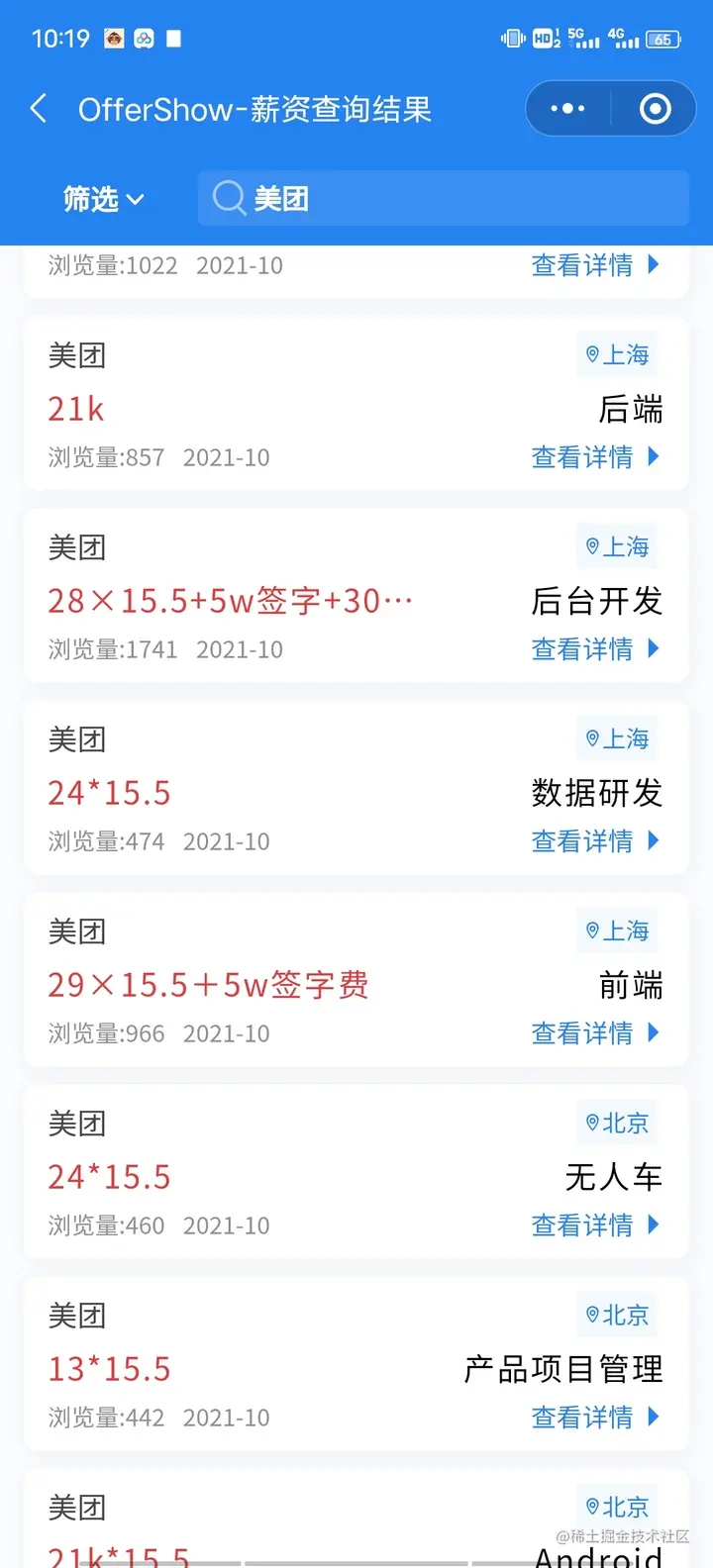Image resolution: width=713 pixels, height=1568 pixels.
Task: Open the Android offer card in 北京
Action: click(356, 1519)
